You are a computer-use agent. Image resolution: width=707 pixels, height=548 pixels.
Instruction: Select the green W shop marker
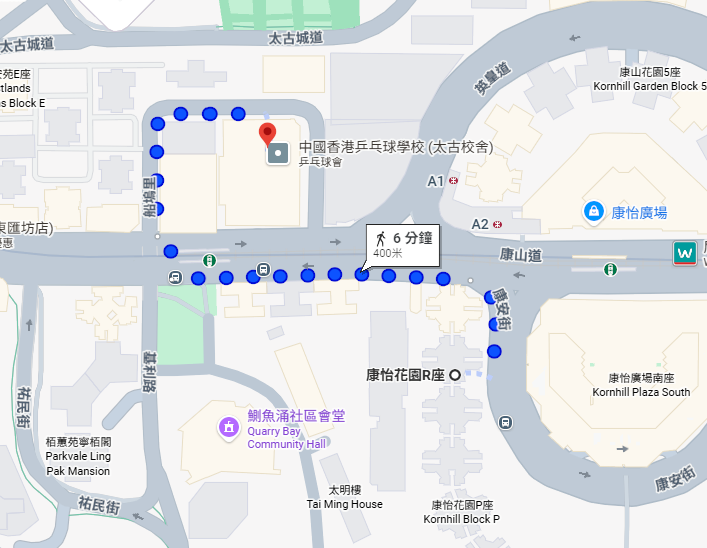pyautogui.click(x=686, y=254)
